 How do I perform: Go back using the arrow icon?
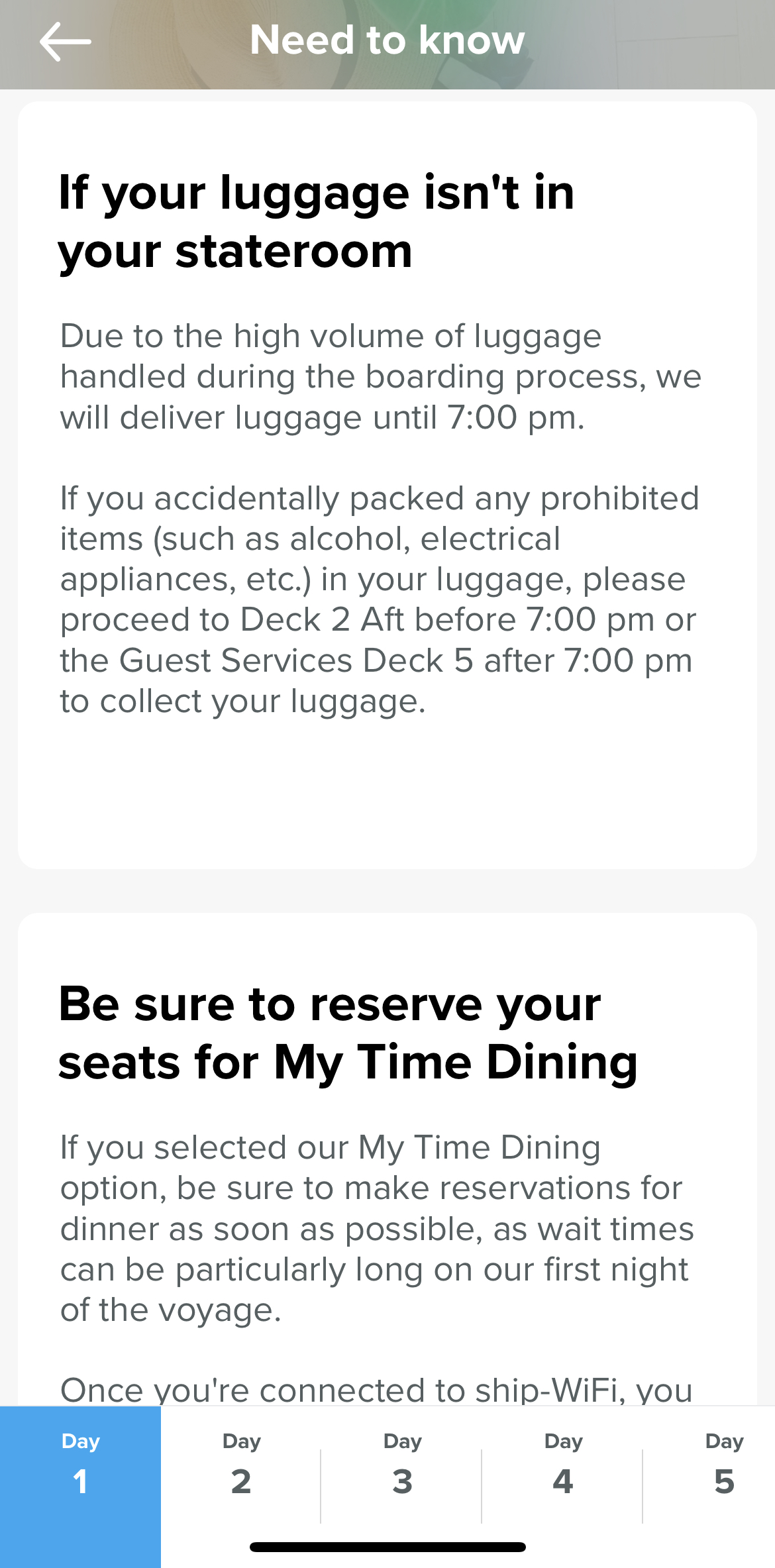click(x=65, y=41)
